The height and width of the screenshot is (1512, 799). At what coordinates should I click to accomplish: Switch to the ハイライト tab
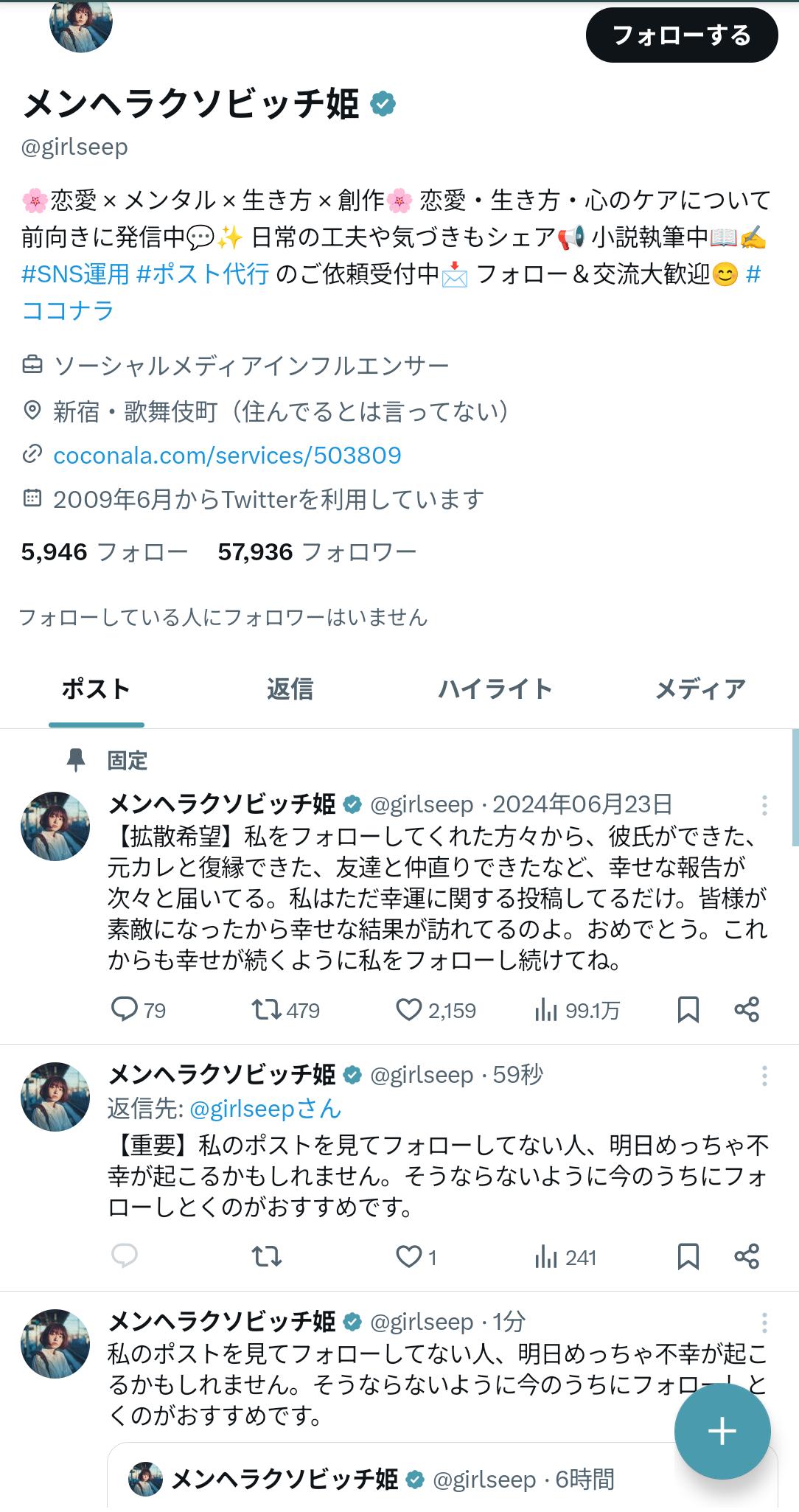[x=495, y=689]
